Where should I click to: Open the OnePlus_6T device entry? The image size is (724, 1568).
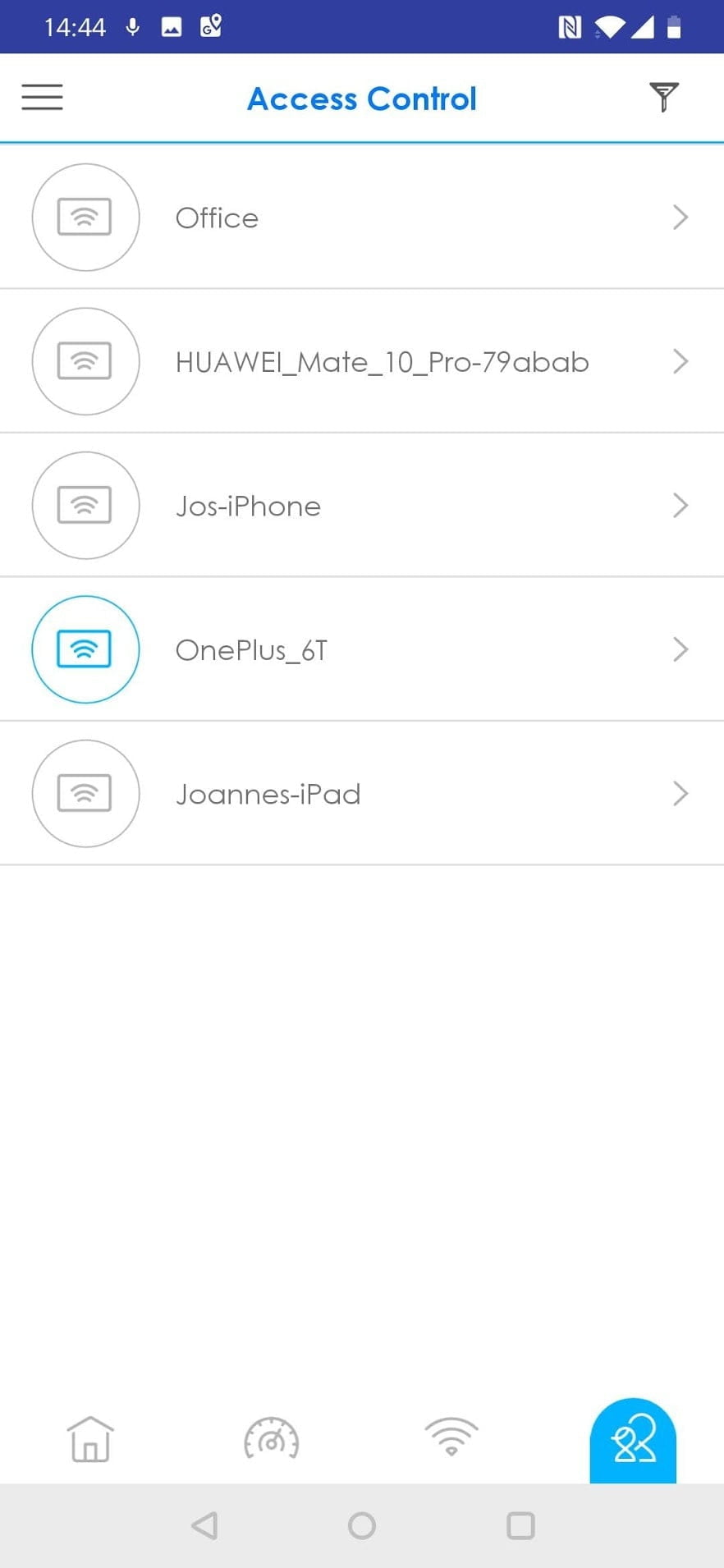(x=361, y=650)
